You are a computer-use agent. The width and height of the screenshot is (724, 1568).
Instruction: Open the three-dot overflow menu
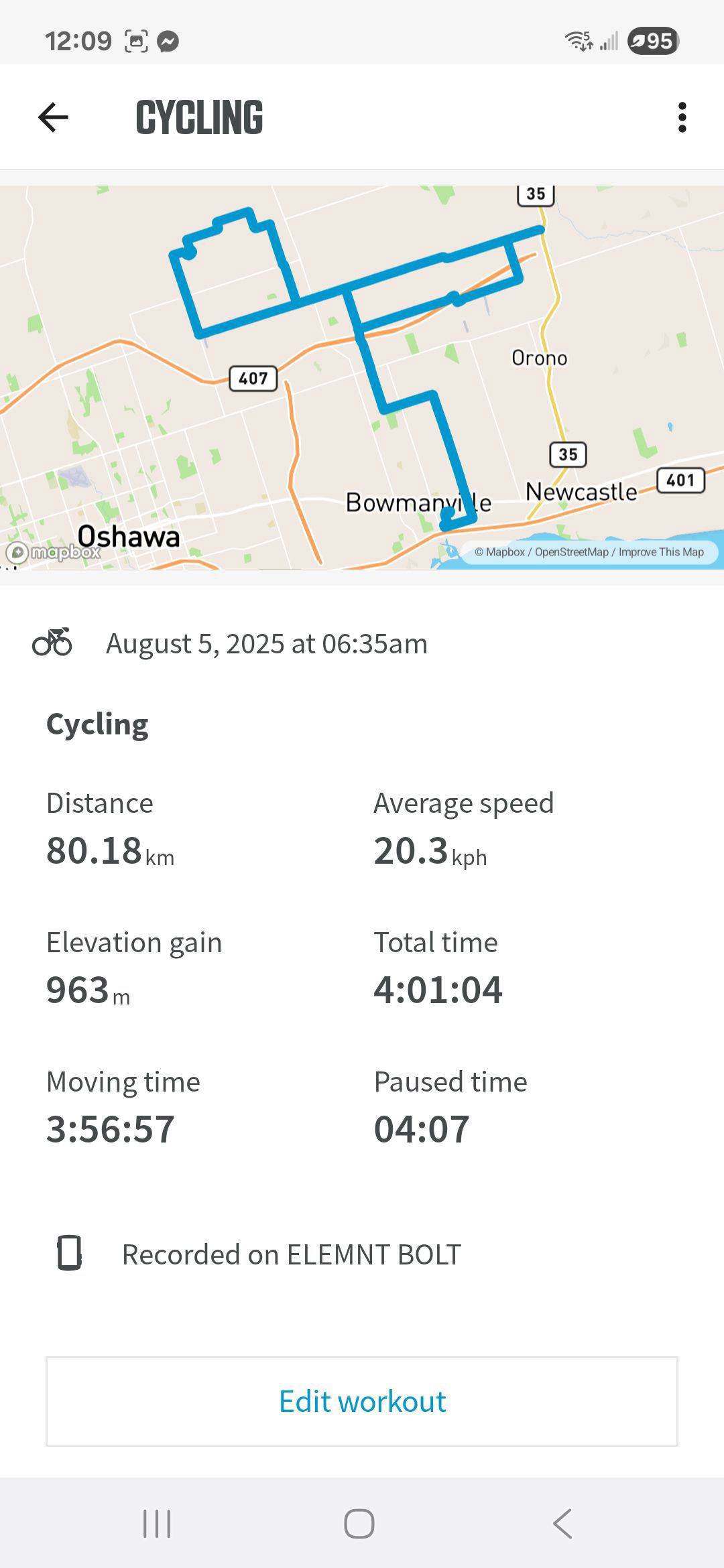[682, 118]
